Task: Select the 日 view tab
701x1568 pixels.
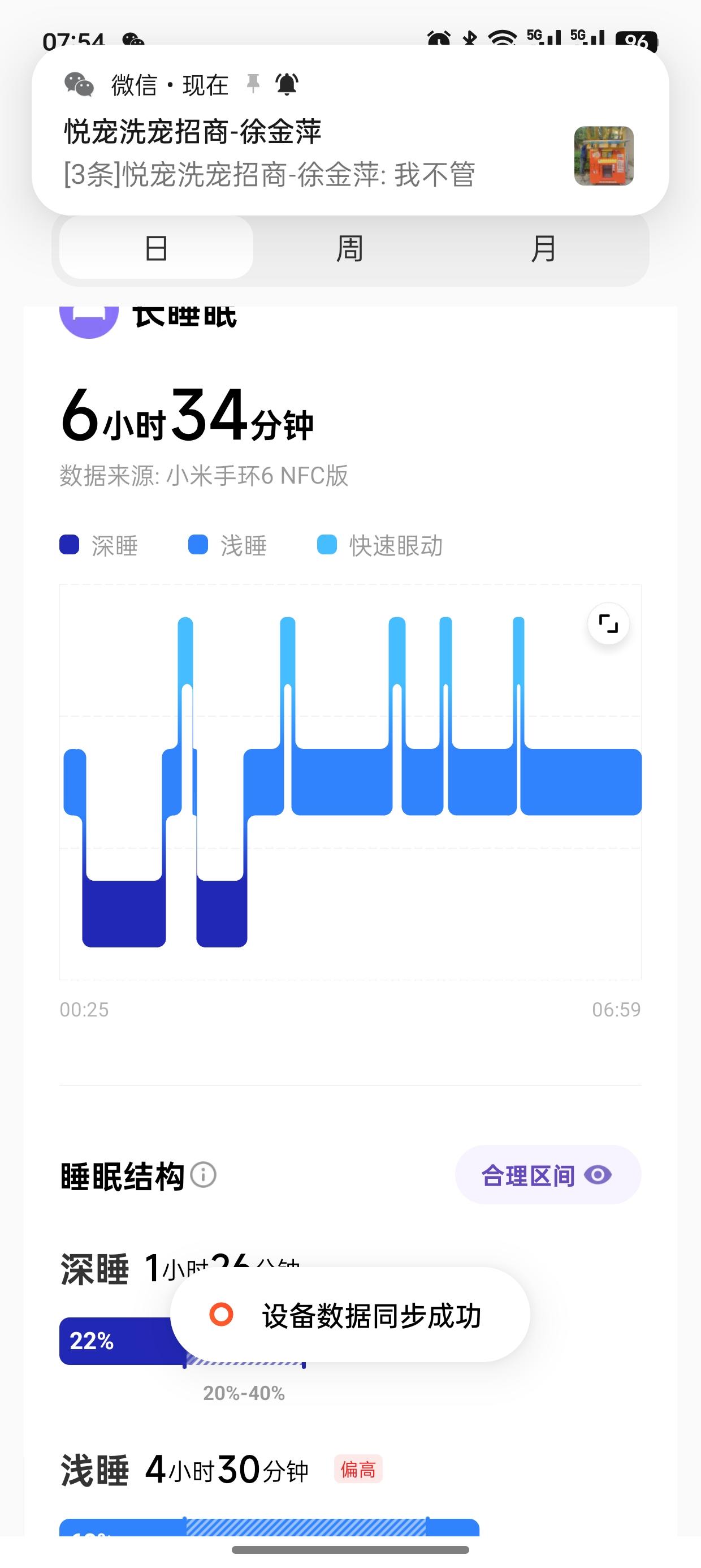Action: [156, 247]
